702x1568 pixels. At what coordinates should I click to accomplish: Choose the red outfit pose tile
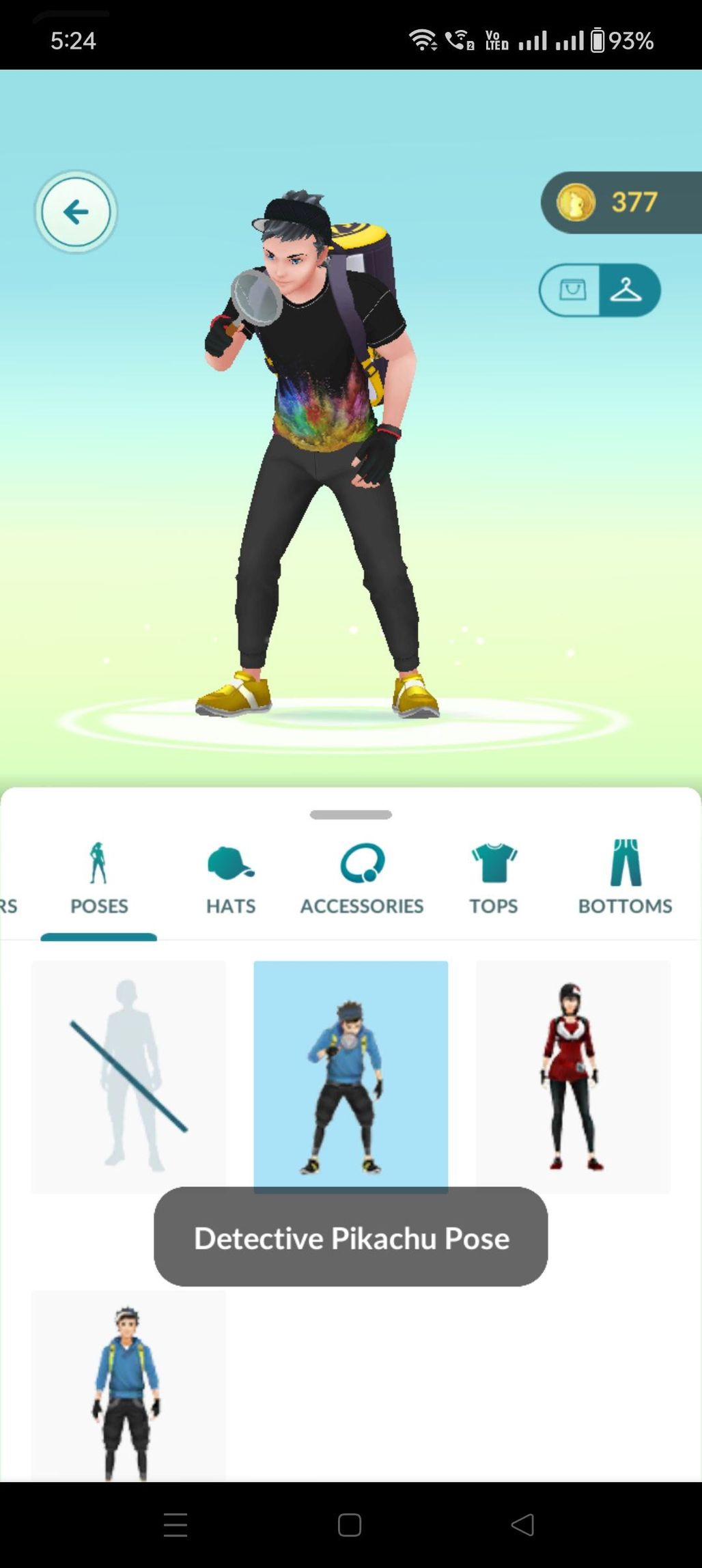(572, 1076)
